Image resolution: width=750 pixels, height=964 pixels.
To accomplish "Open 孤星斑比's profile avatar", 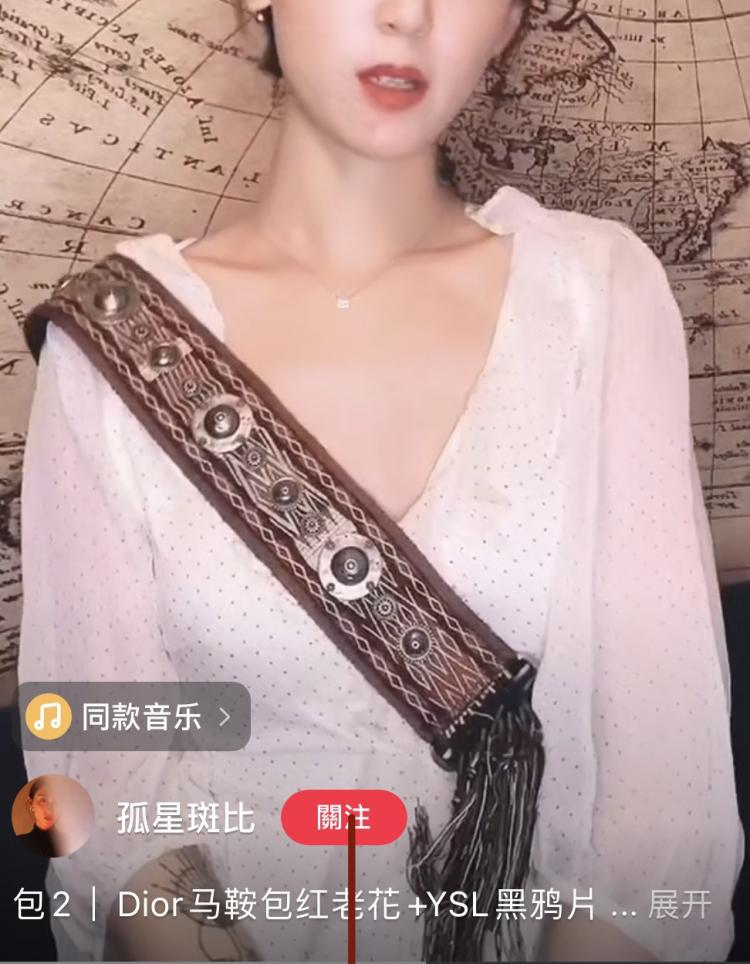I will click(53, 816).
